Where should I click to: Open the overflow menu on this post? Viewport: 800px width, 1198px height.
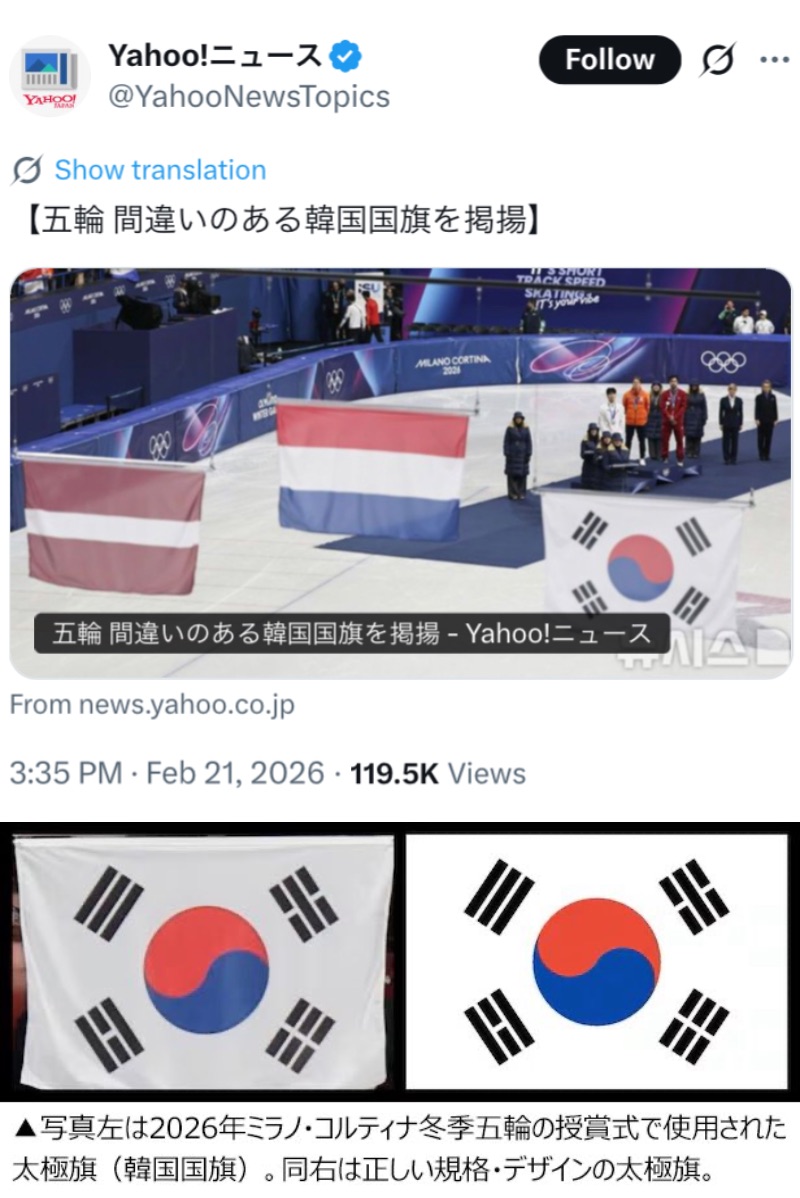[x=774, y=61]
